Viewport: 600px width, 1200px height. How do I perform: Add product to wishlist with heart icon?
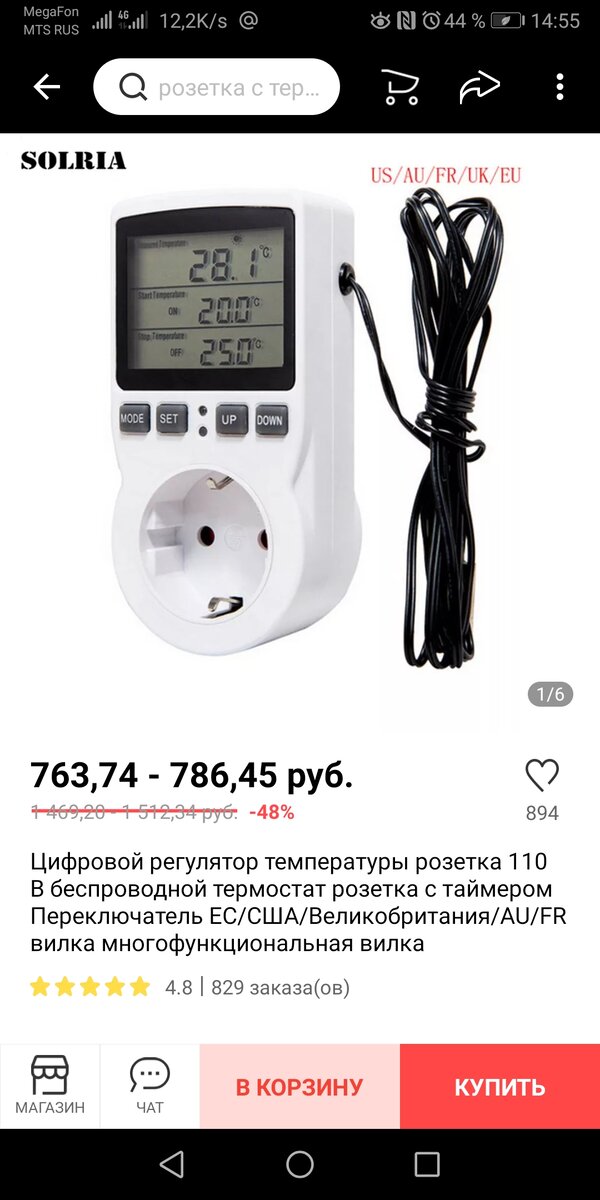click(542, 776)
